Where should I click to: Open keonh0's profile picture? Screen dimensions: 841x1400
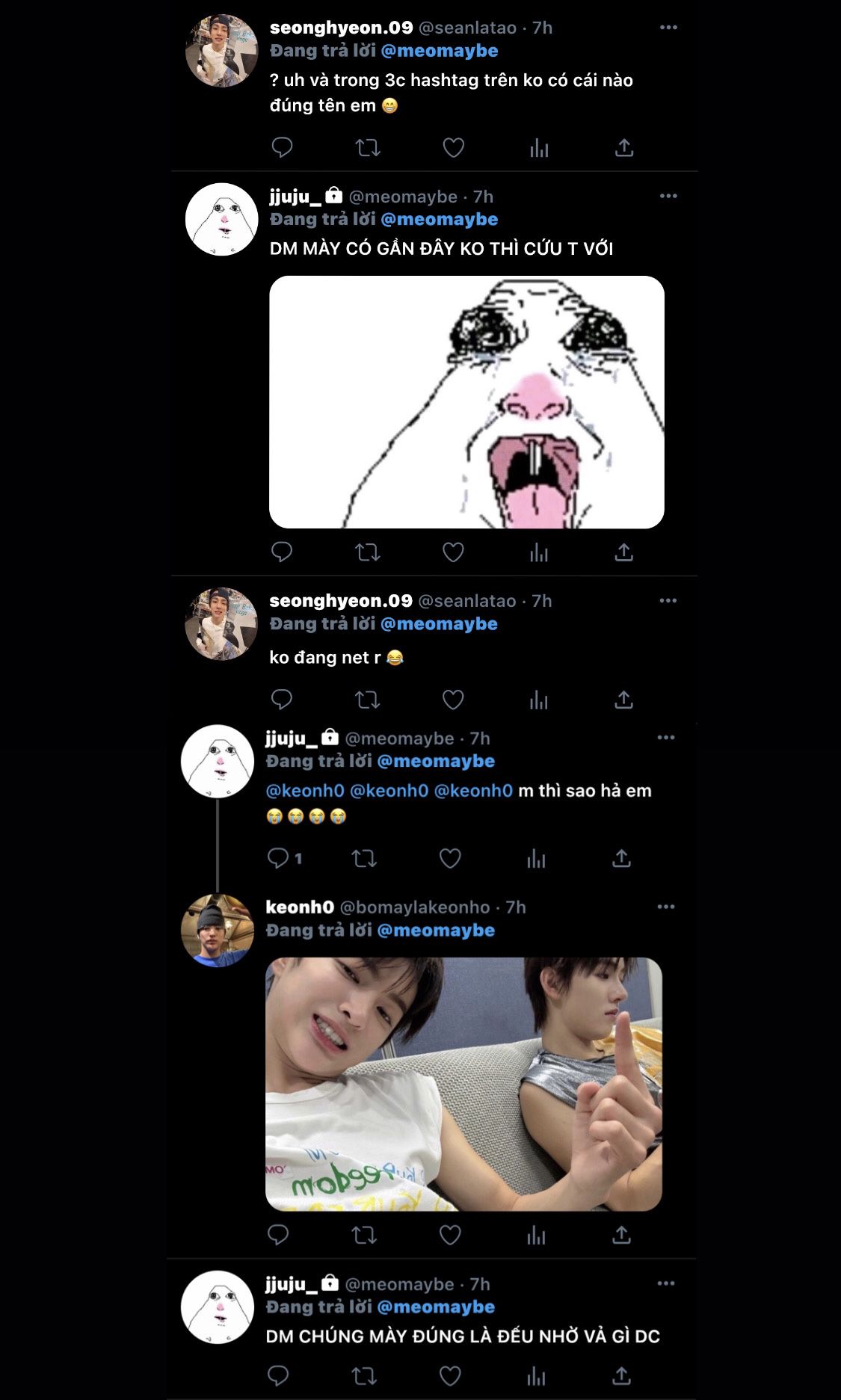coord(218,930)
